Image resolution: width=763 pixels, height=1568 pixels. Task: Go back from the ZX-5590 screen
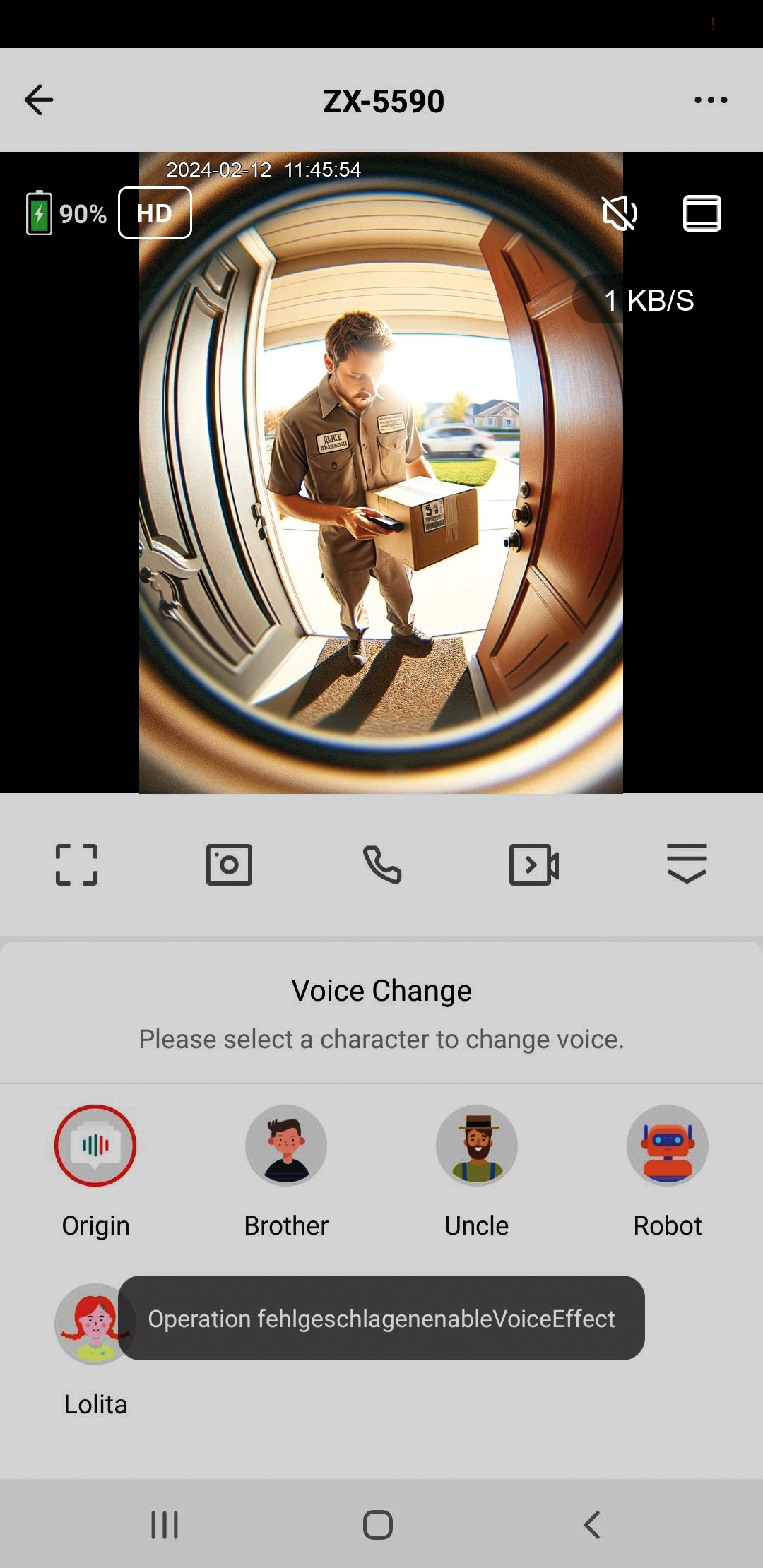point(39,100)
